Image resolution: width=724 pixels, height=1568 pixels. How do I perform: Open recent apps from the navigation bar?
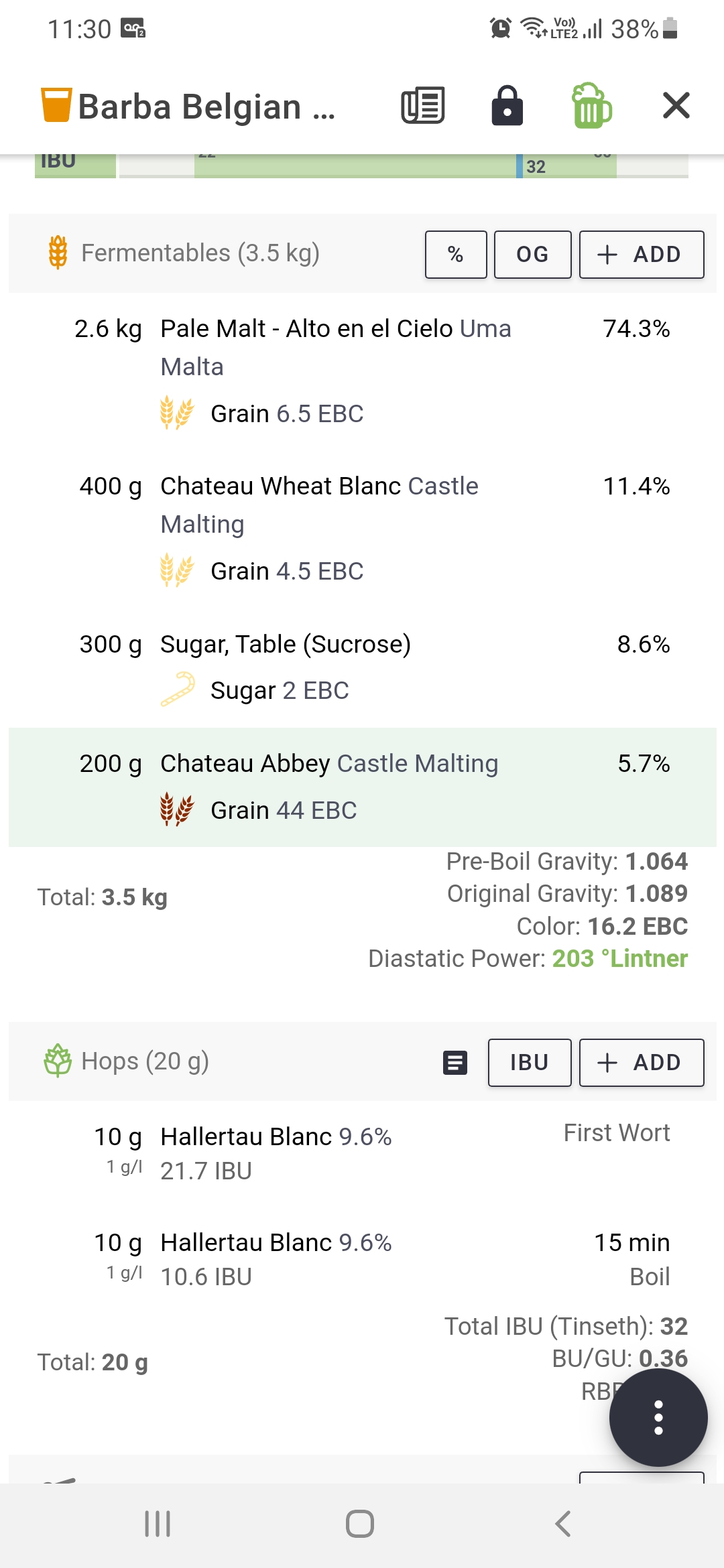(158, 1524)
